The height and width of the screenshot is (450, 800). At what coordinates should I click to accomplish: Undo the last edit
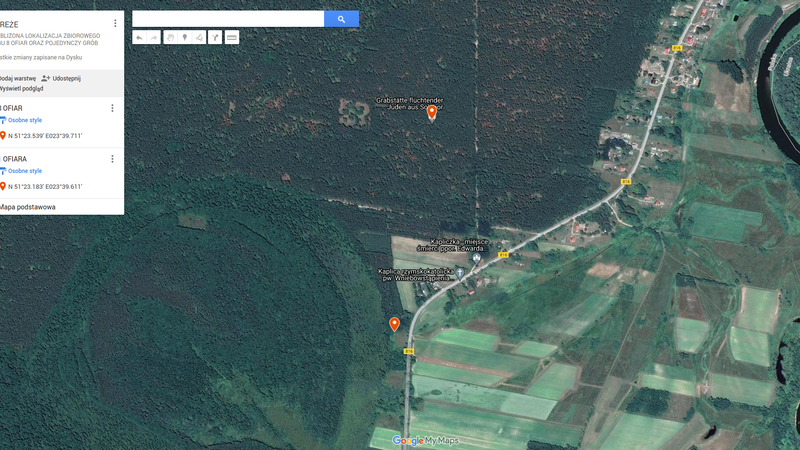point(139,38)
